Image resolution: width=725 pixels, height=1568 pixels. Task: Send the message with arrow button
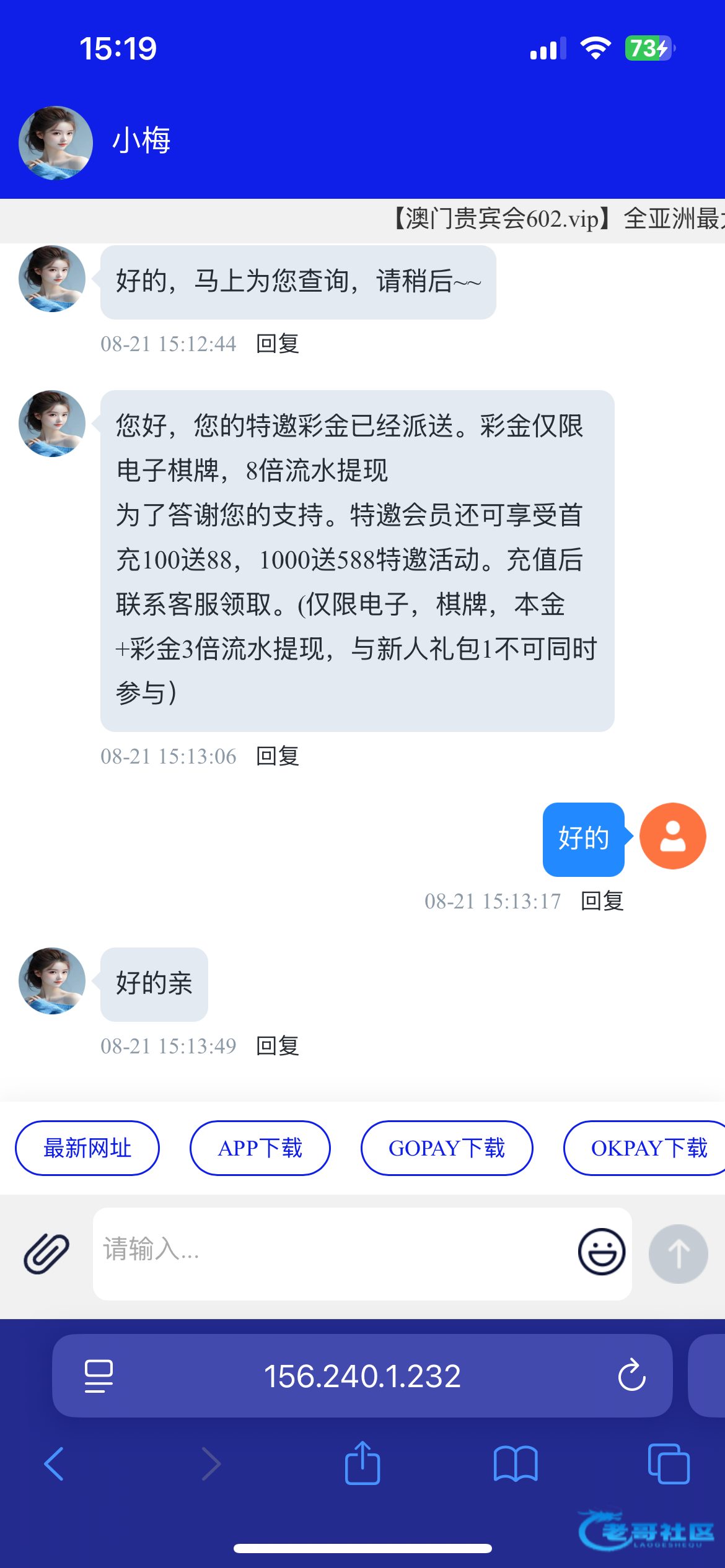678,1253
